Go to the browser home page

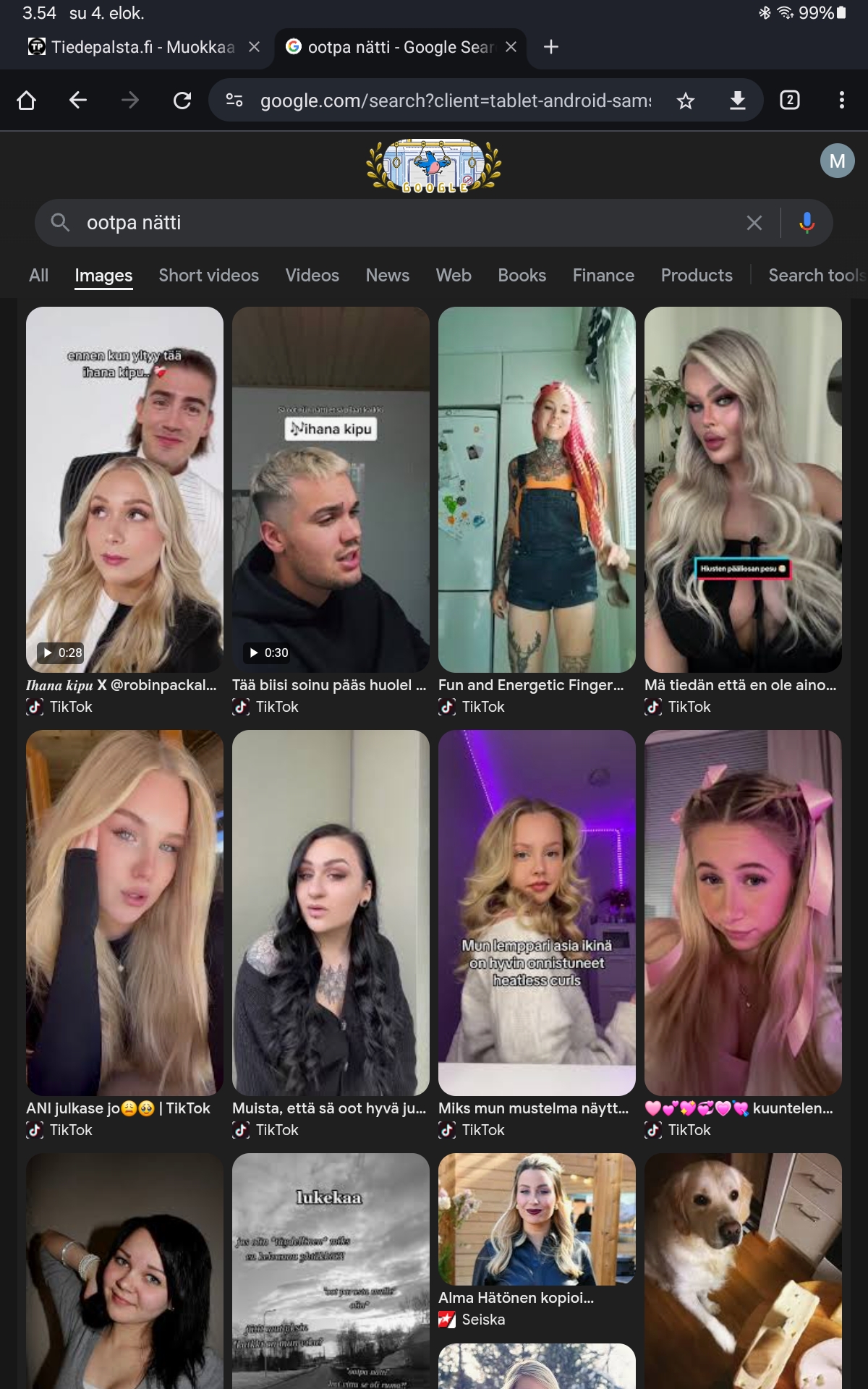pyautogui.click(x=27, y=101)
